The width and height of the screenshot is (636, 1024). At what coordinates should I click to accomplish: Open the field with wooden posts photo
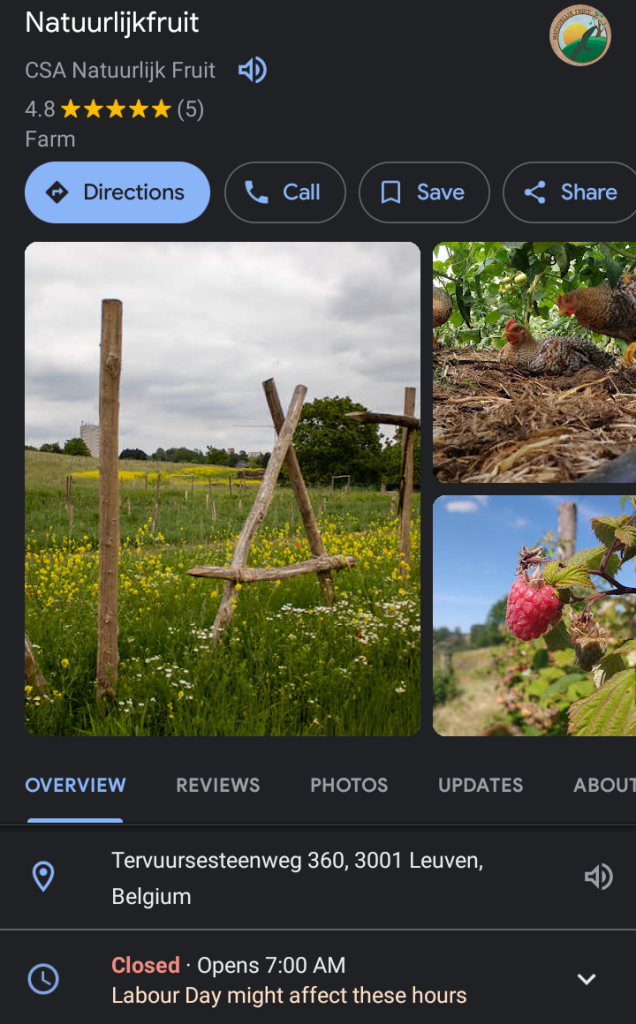tap(222, 488)
